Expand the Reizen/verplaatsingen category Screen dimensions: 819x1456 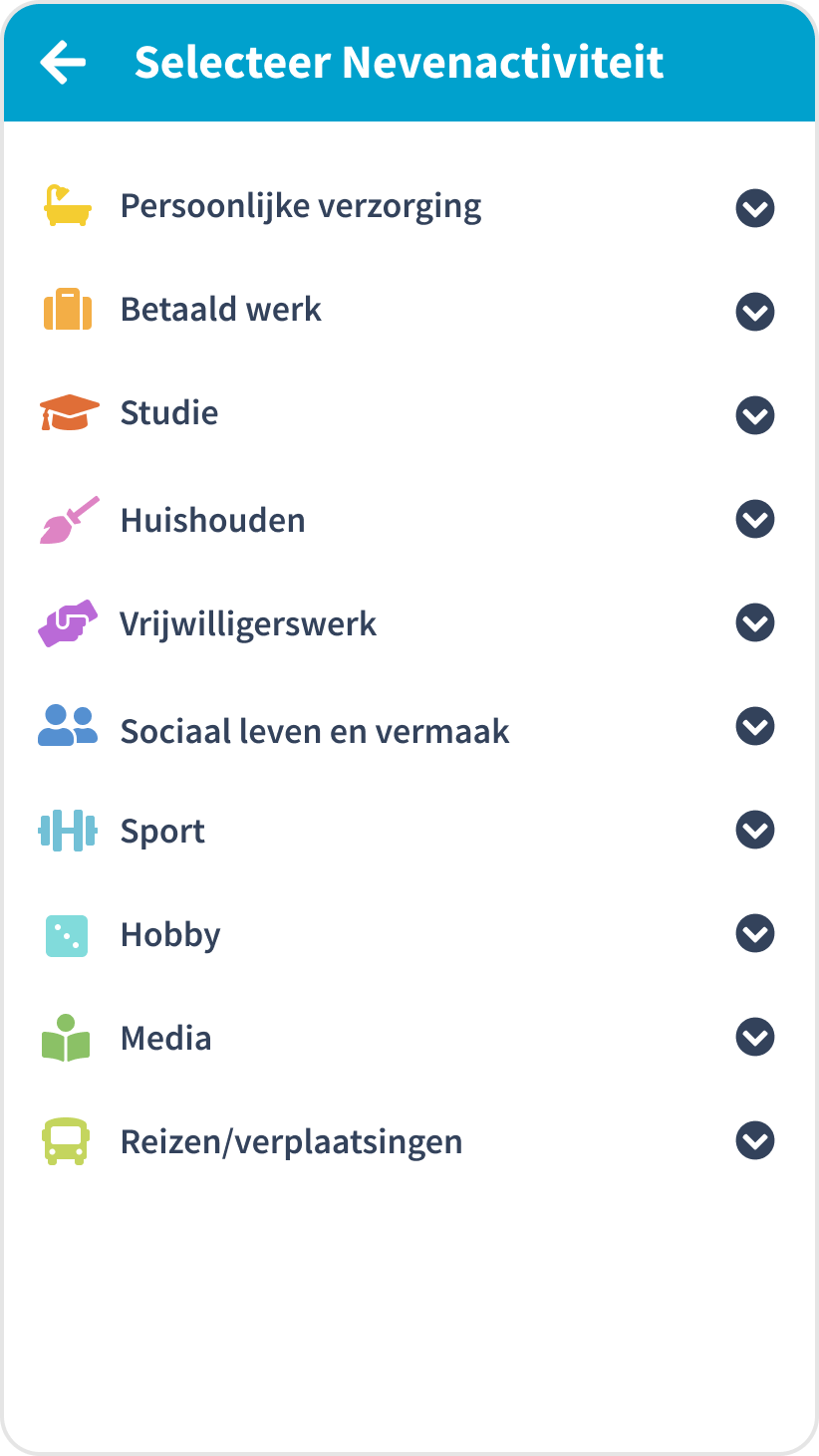pyautogui.click(x=409, y=1140)
